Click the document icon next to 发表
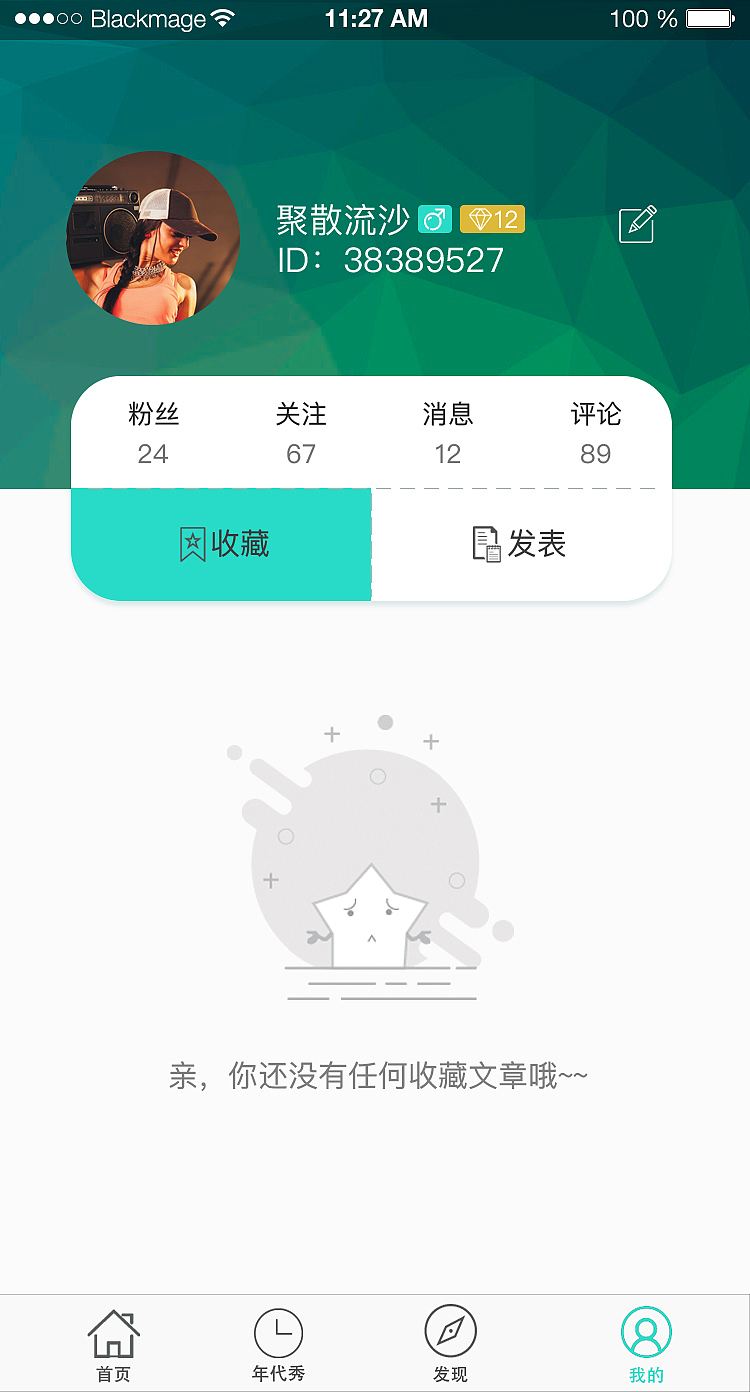750x1392 pixels. (486, 543)
